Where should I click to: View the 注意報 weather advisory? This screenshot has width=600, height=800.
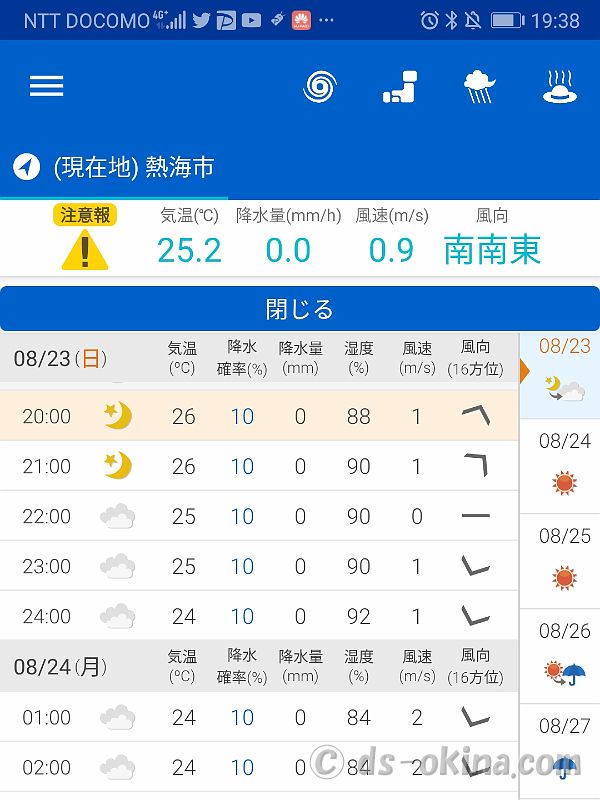(85, 238)
